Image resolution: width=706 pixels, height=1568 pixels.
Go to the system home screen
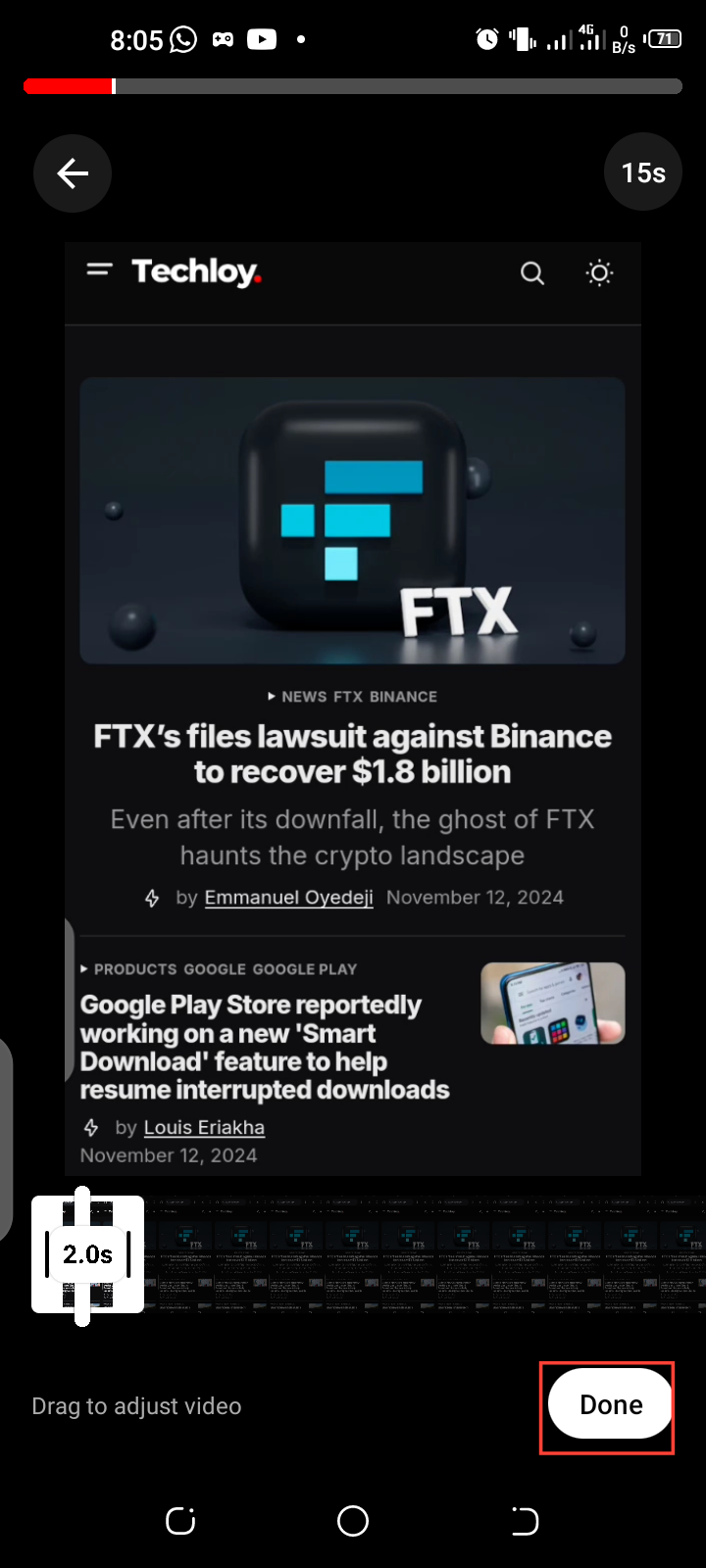353,1520
